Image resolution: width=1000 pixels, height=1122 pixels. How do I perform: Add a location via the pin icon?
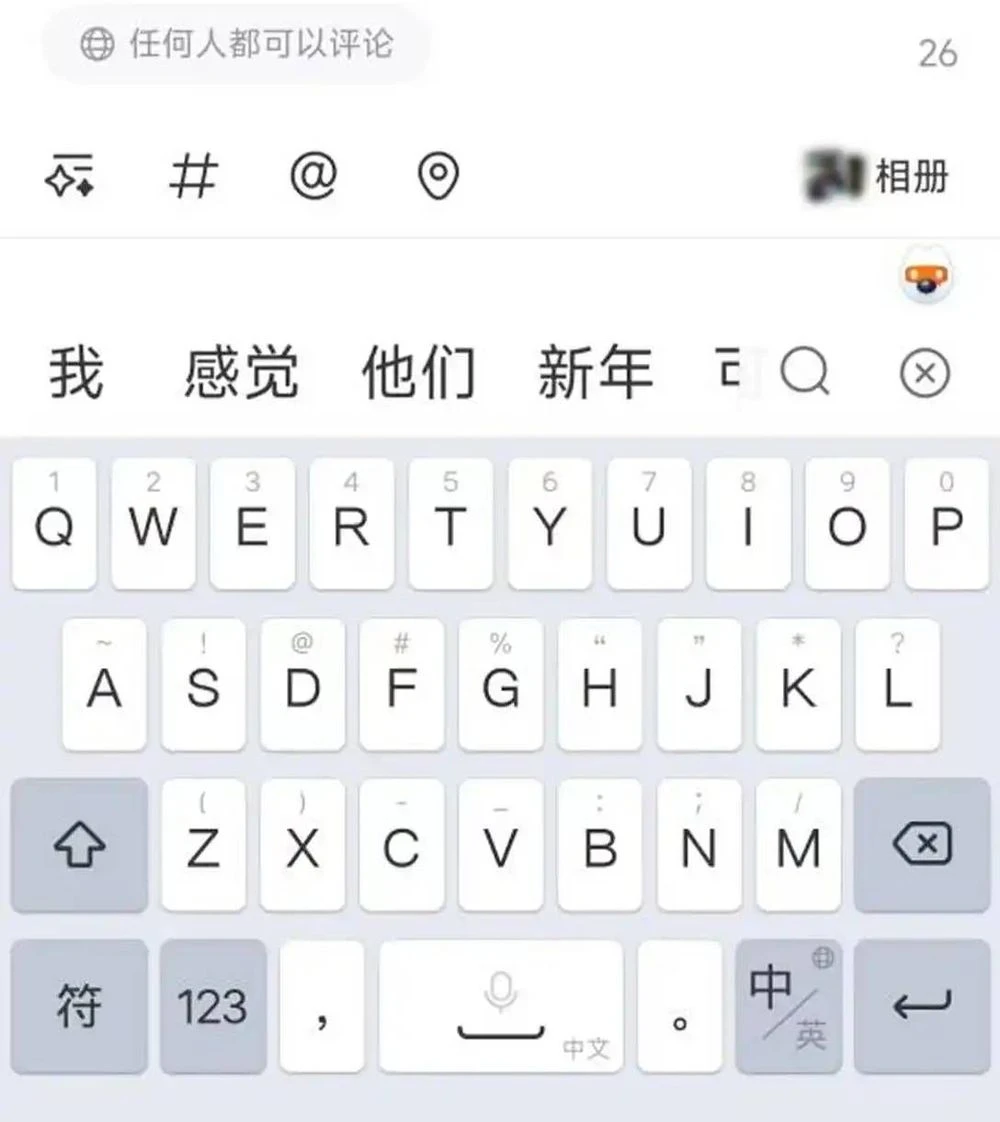tap(437, 178)
